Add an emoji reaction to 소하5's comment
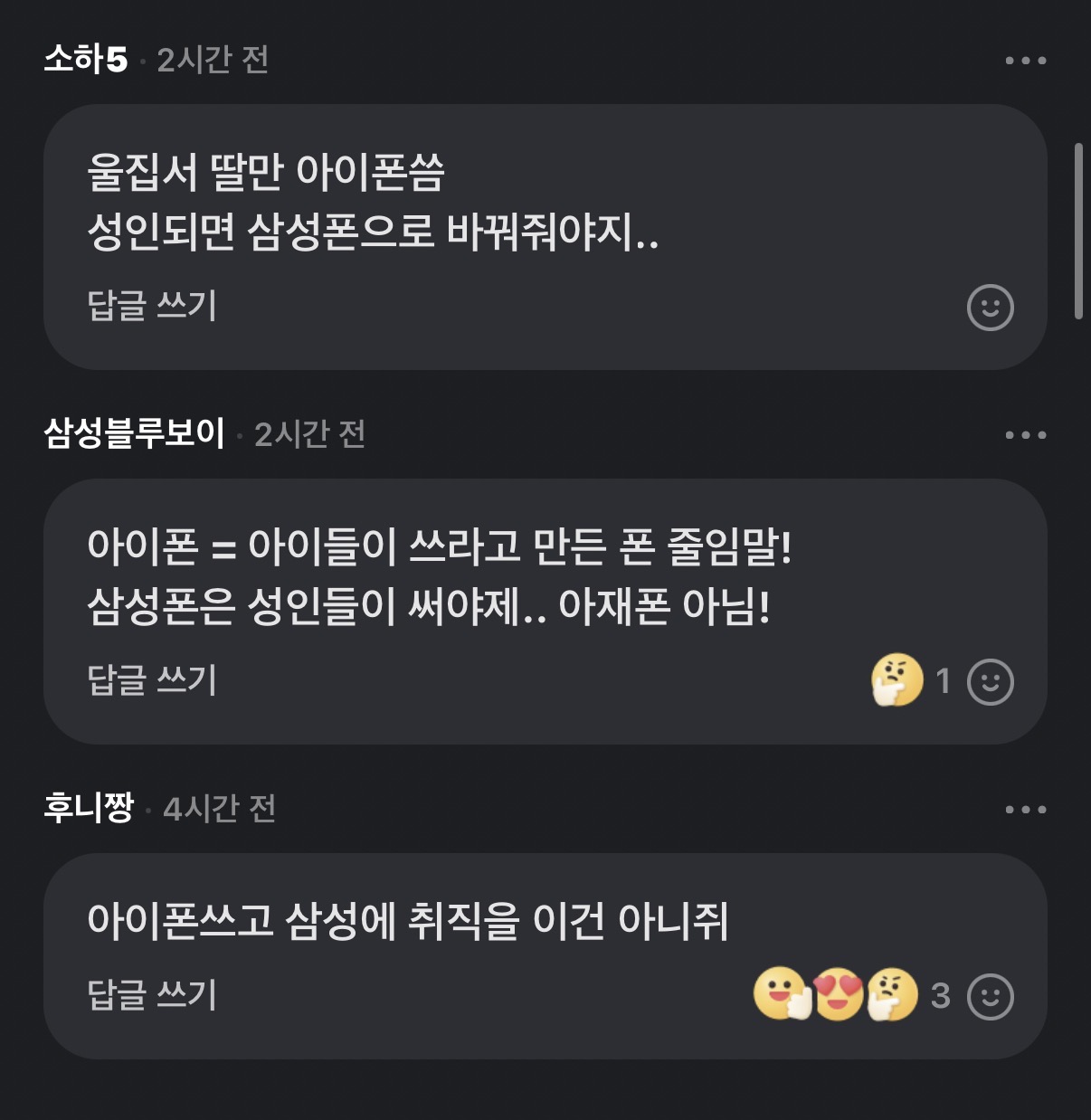 990,308
